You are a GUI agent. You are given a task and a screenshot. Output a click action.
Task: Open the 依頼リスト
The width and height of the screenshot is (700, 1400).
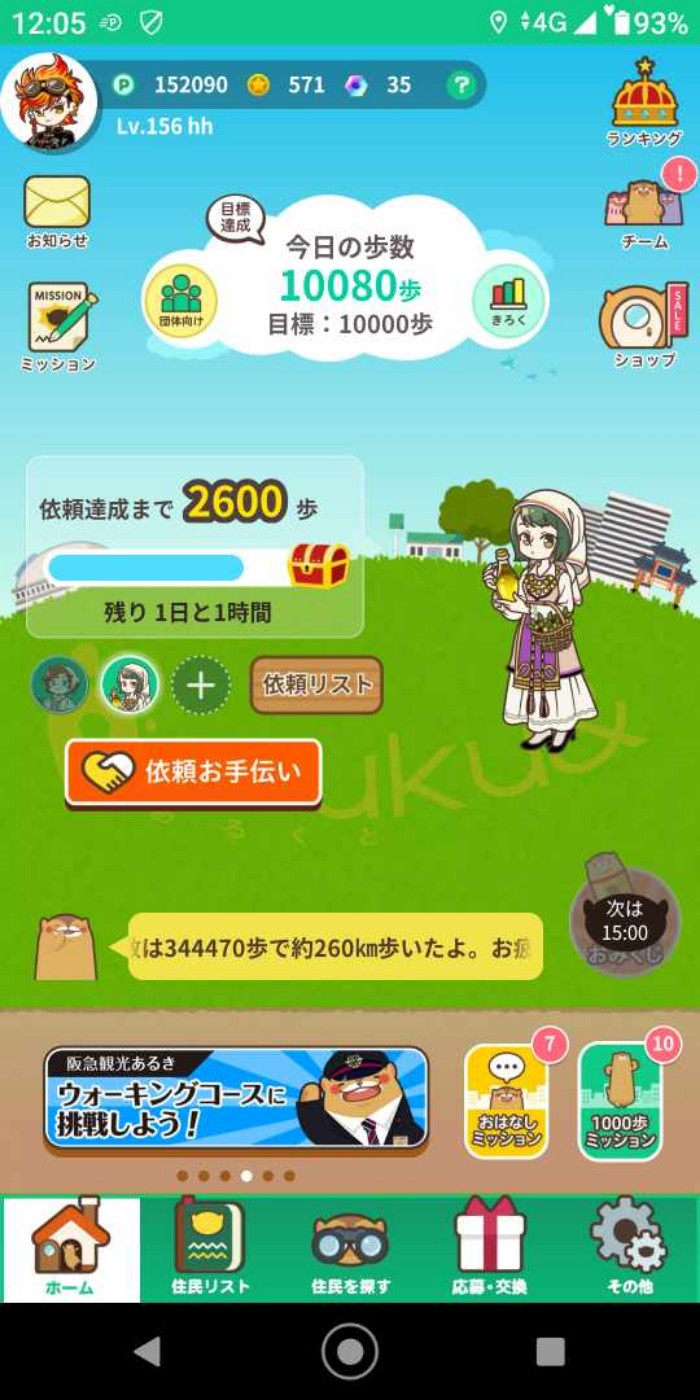tap(316, 685)
